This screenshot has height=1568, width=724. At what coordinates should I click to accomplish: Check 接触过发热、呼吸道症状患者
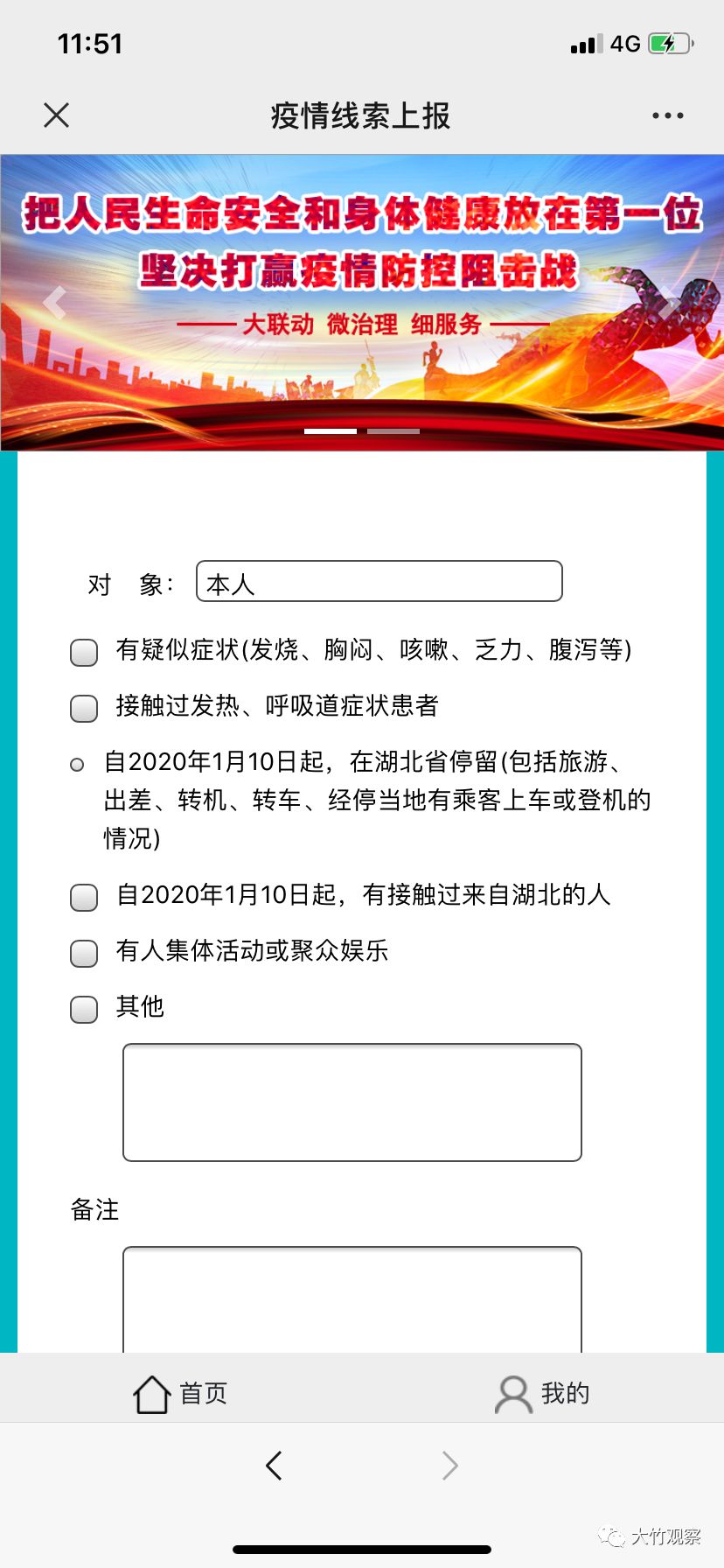(x=84, y=708)
